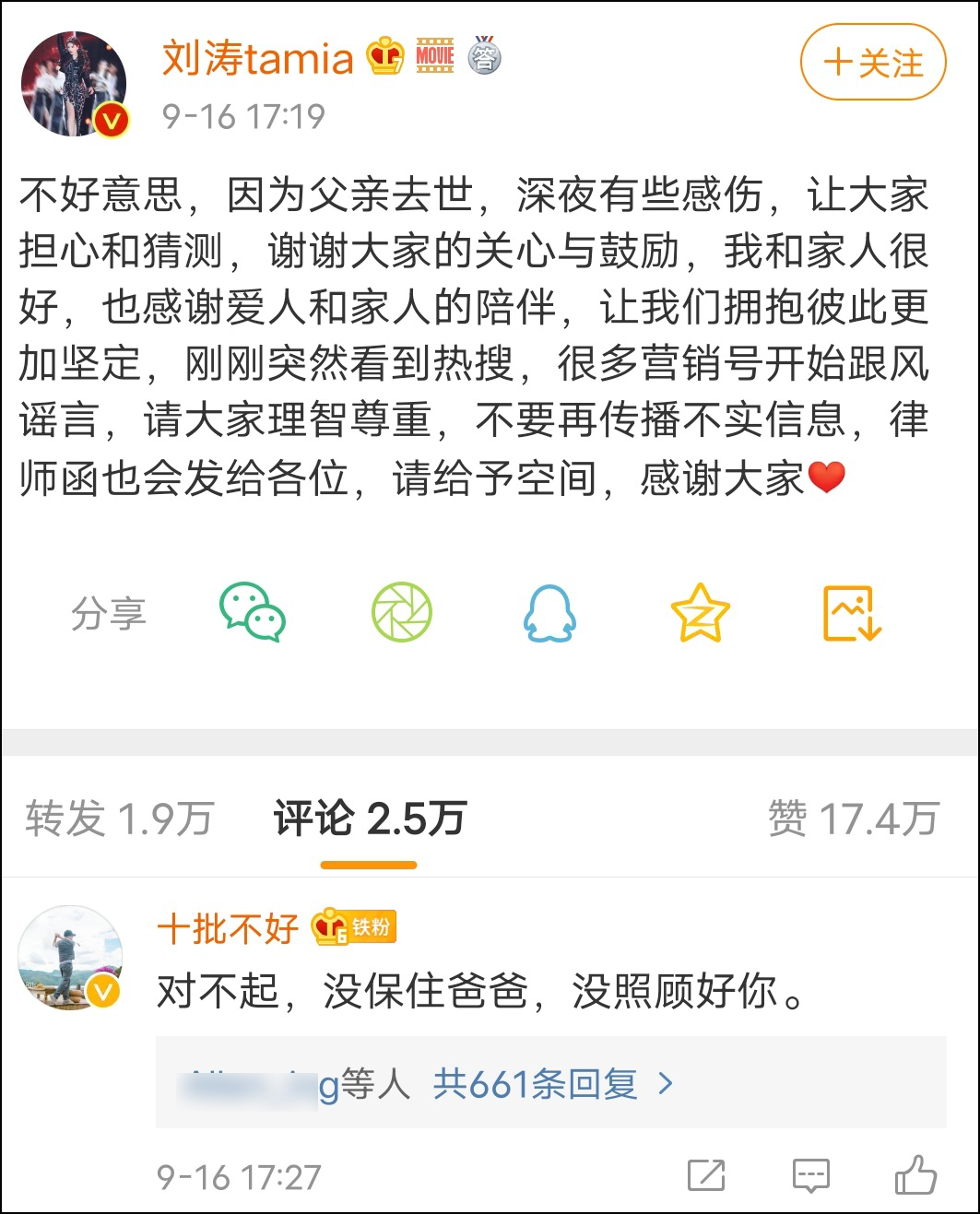Switch to the 转发 1.9万 tab

(120, 819)
